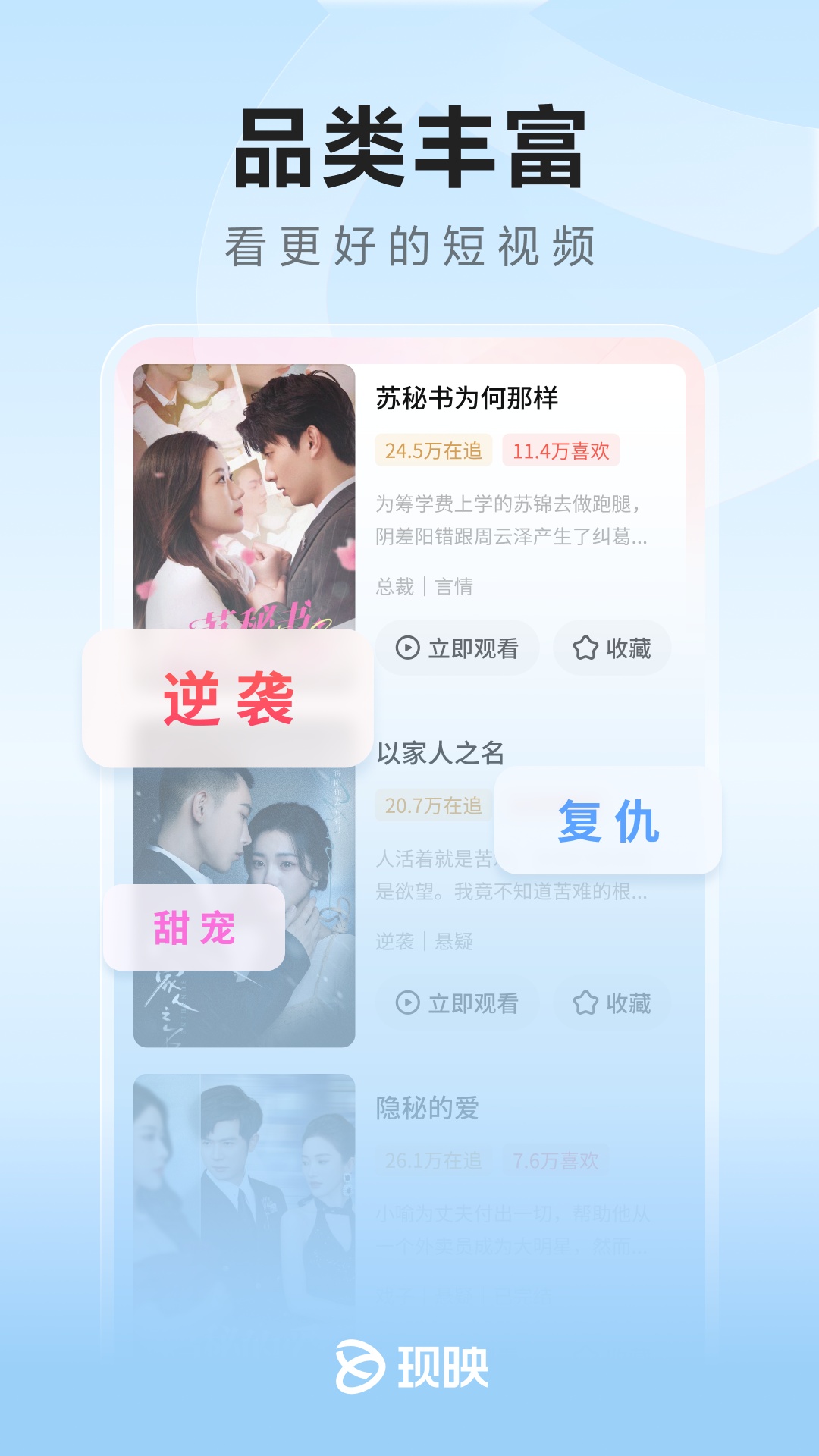
Task: Click the 11.4万喜欢 badge
Action: click(x=561, y=450)
